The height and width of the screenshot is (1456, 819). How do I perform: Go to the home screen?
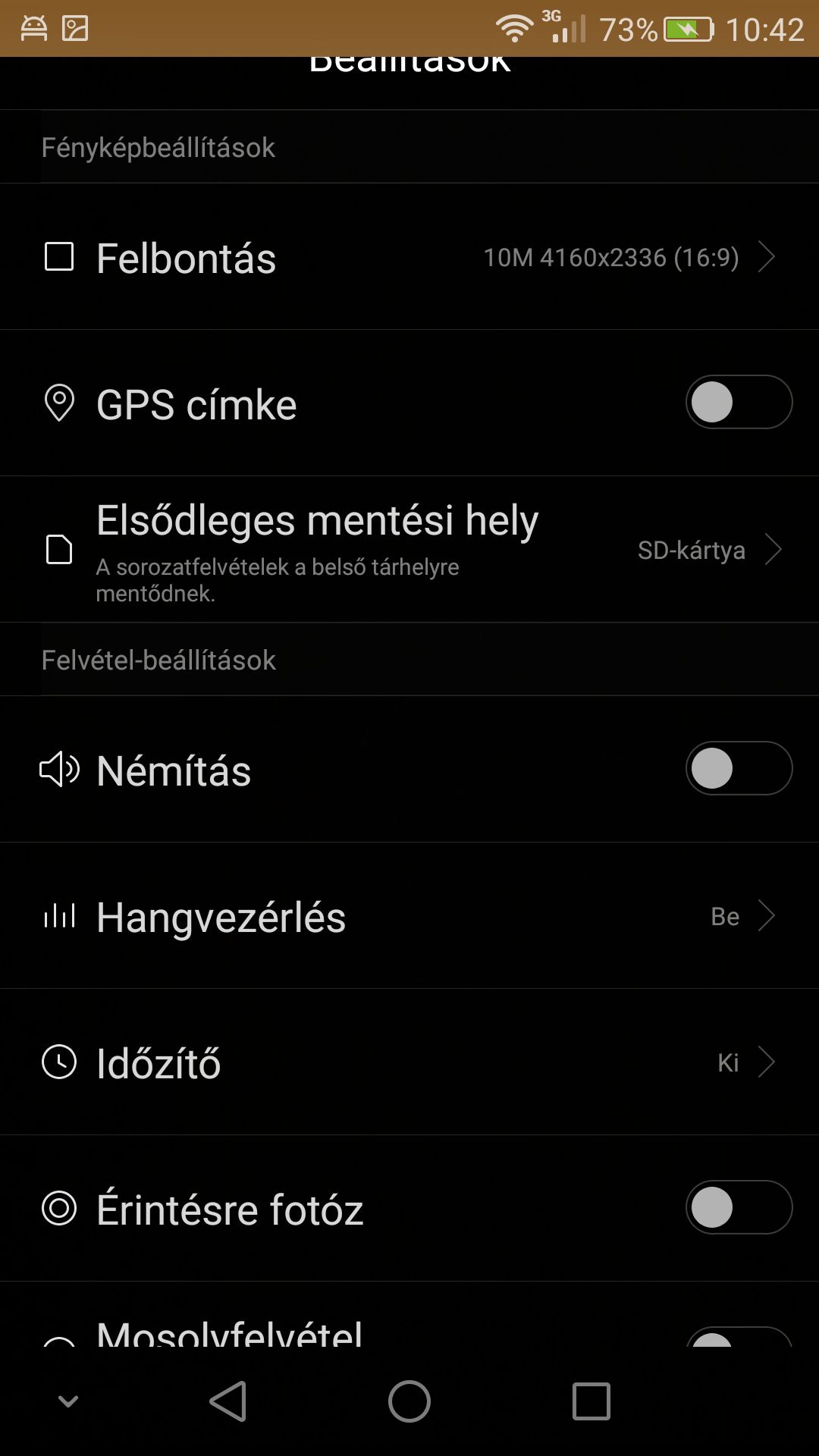409,1401
